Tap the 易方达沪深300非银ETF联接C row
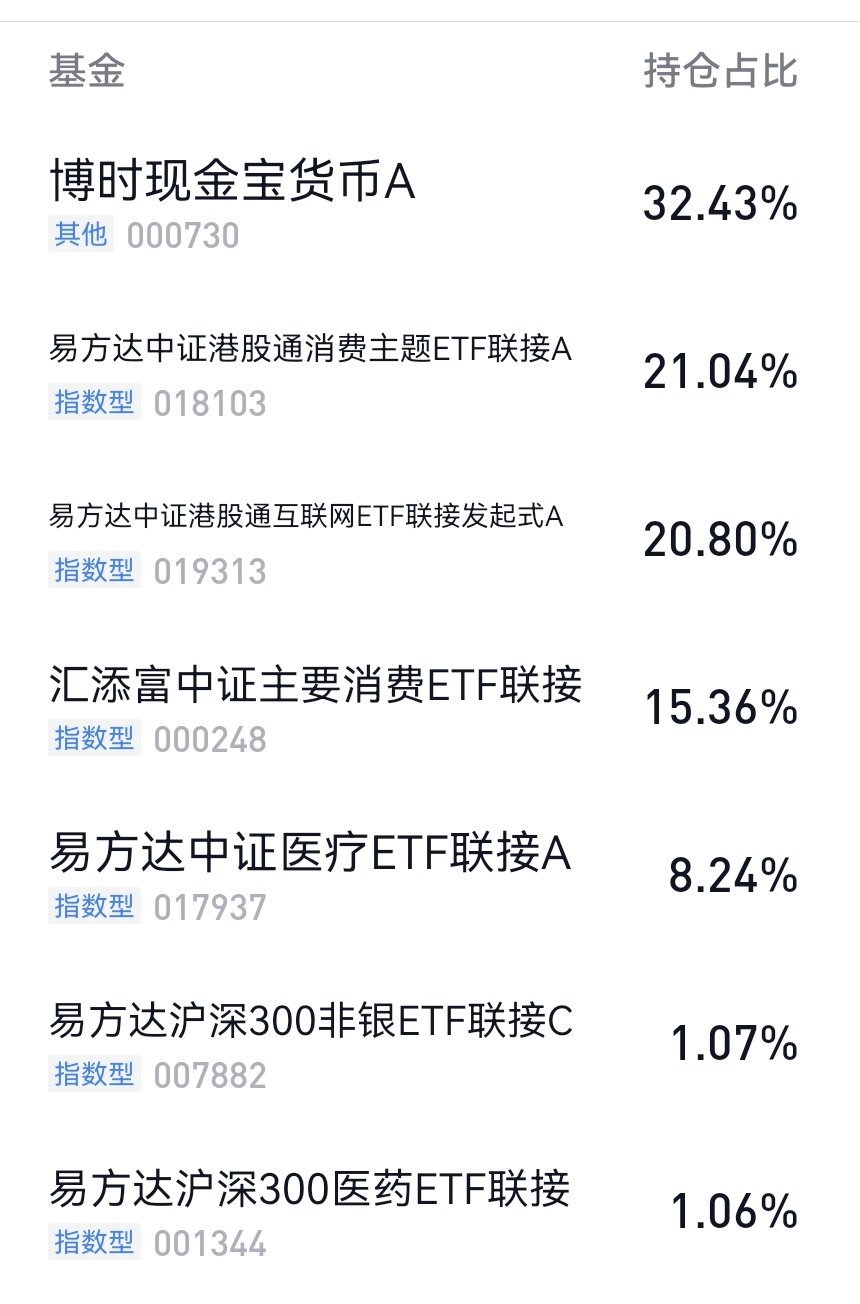 pyautogui.click(x=430, y=1045)
